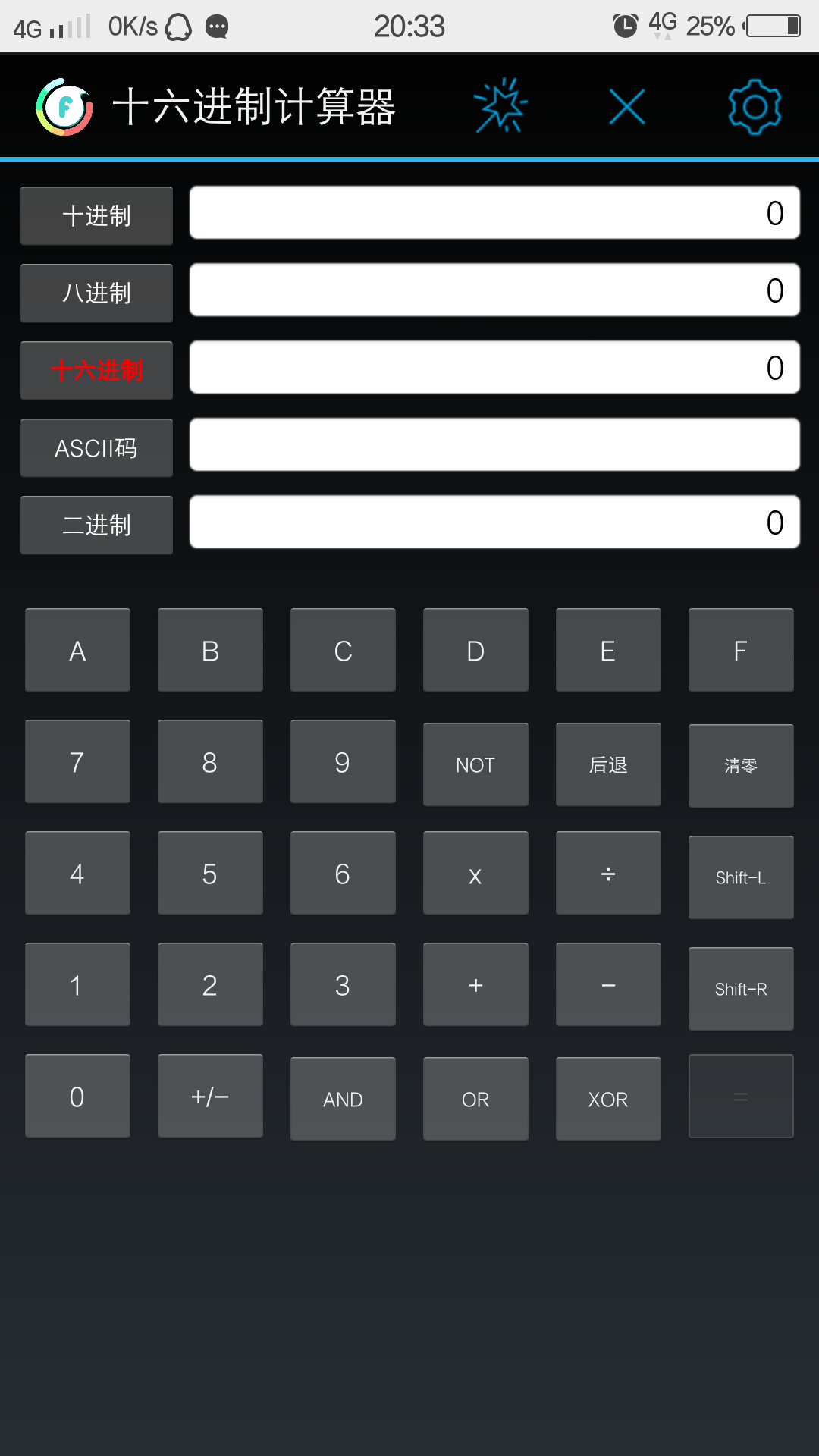Tap the NOT operation key

475,764
